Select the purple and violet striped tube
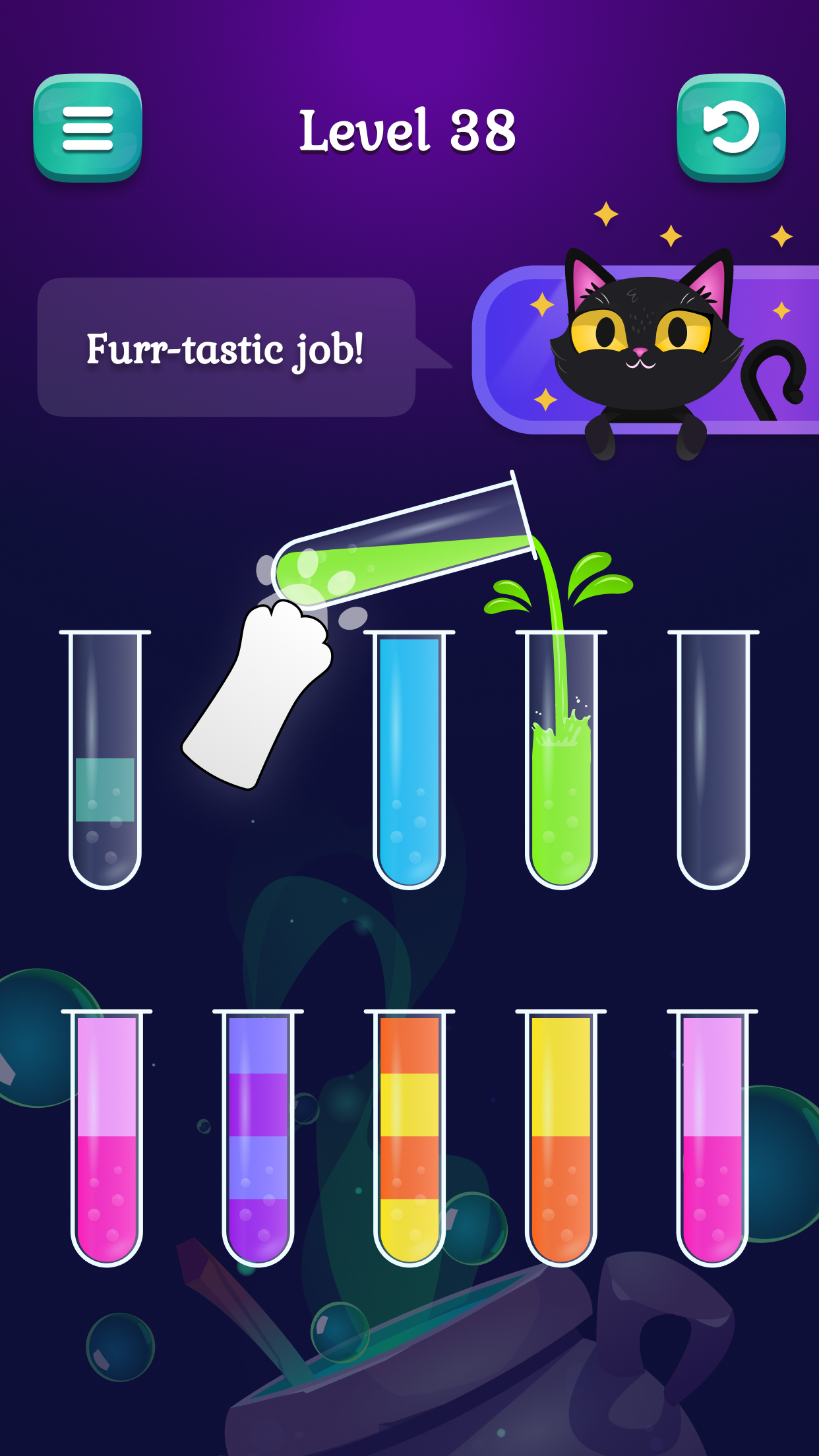 [x=258, y=1137]
